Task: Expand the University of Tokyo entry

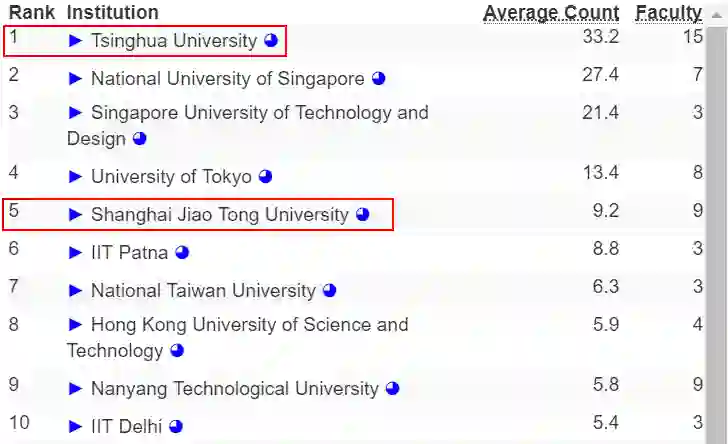Action: [75, 177]
